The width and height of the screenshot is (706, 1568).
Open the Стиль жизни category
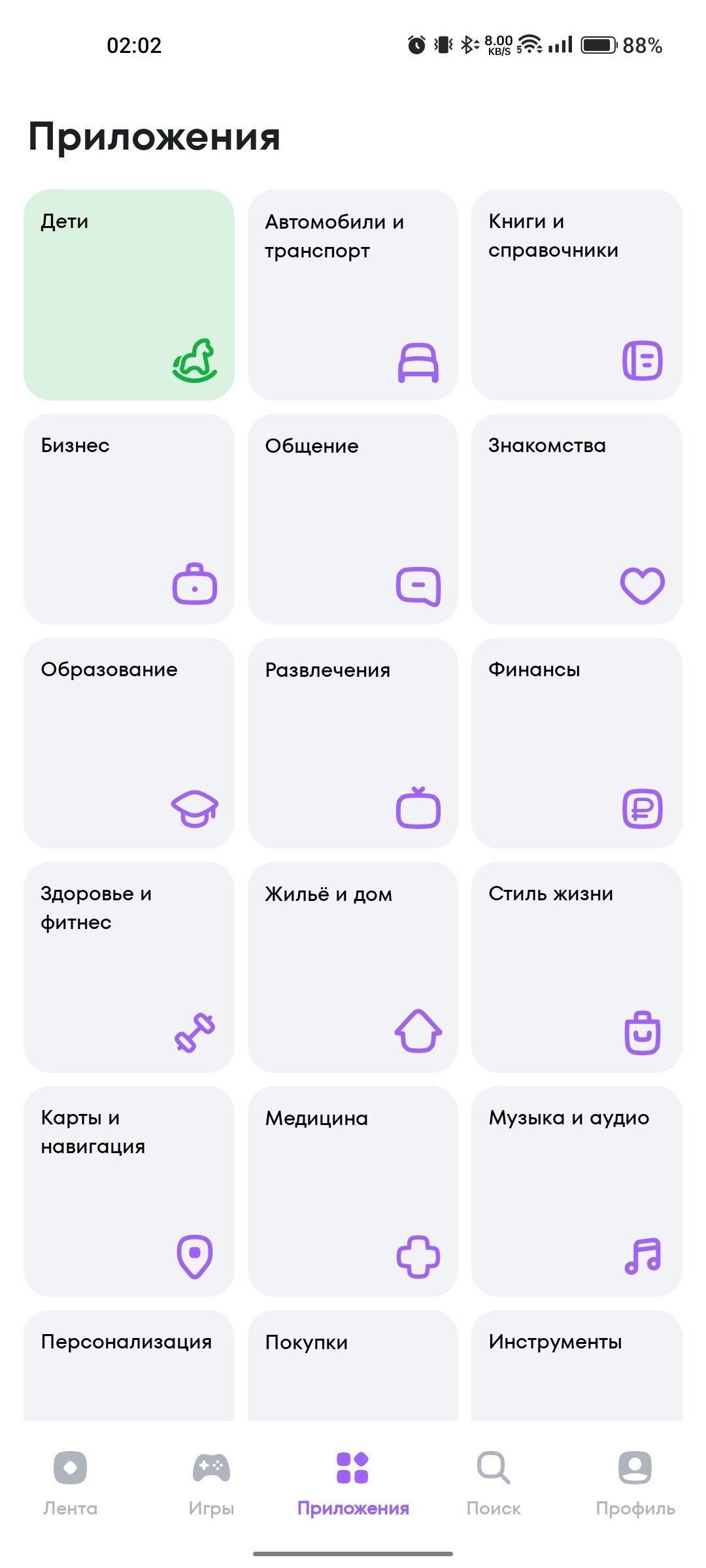577,967
